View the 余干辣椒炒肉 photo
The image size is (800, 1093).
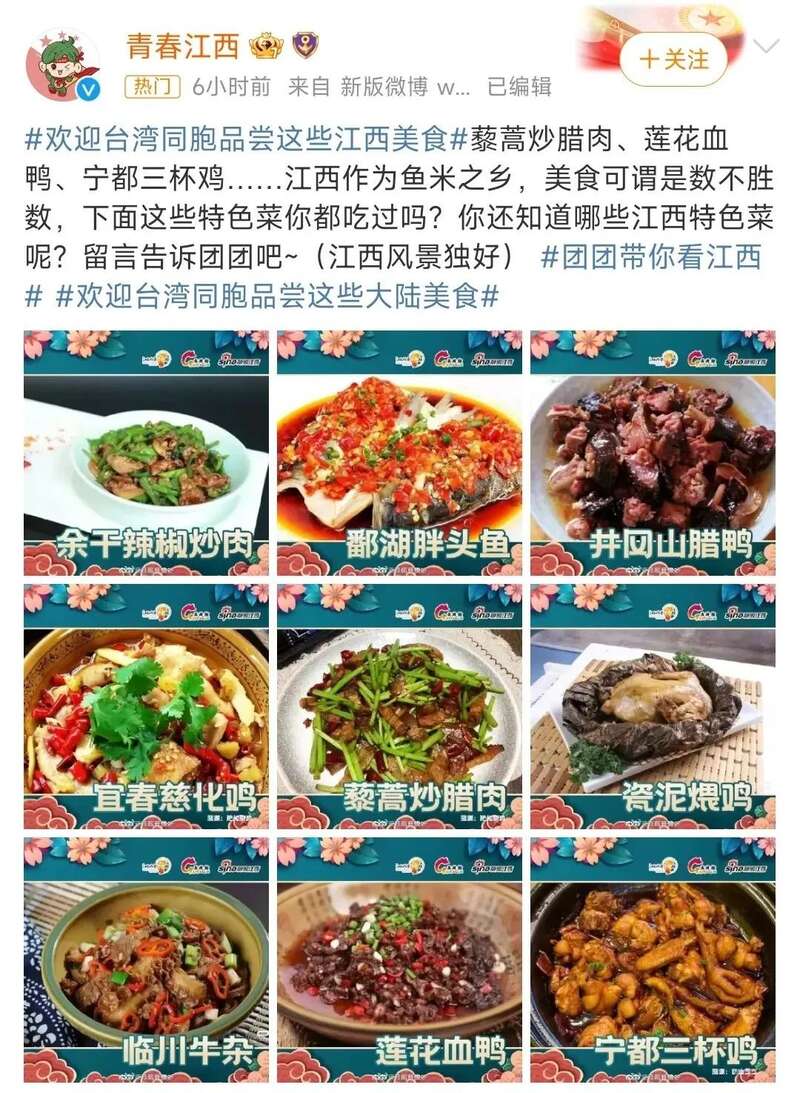click(x=146, y=453)
